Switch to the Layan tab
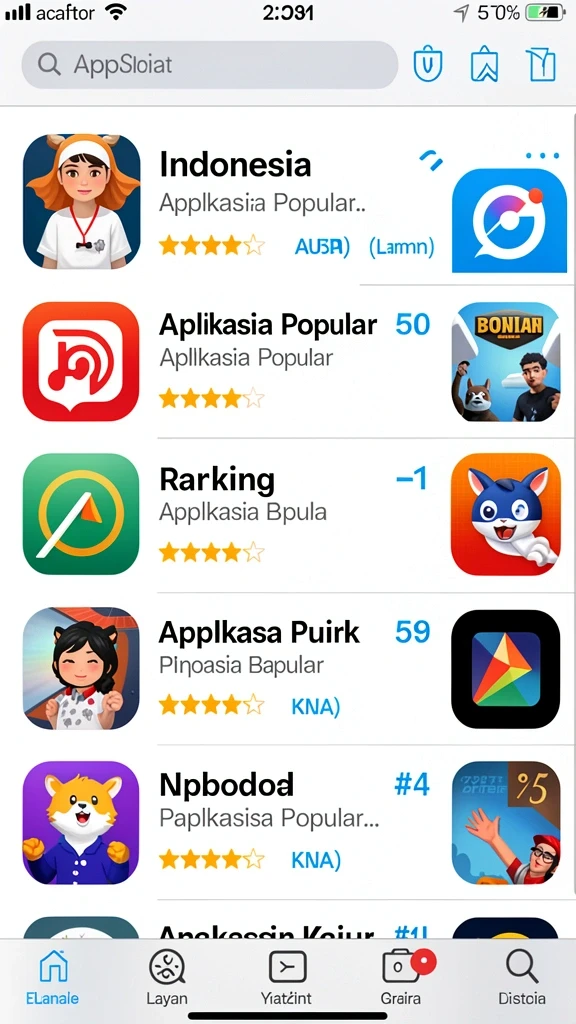Screen dimensions: 576x1024 [167, 978]
